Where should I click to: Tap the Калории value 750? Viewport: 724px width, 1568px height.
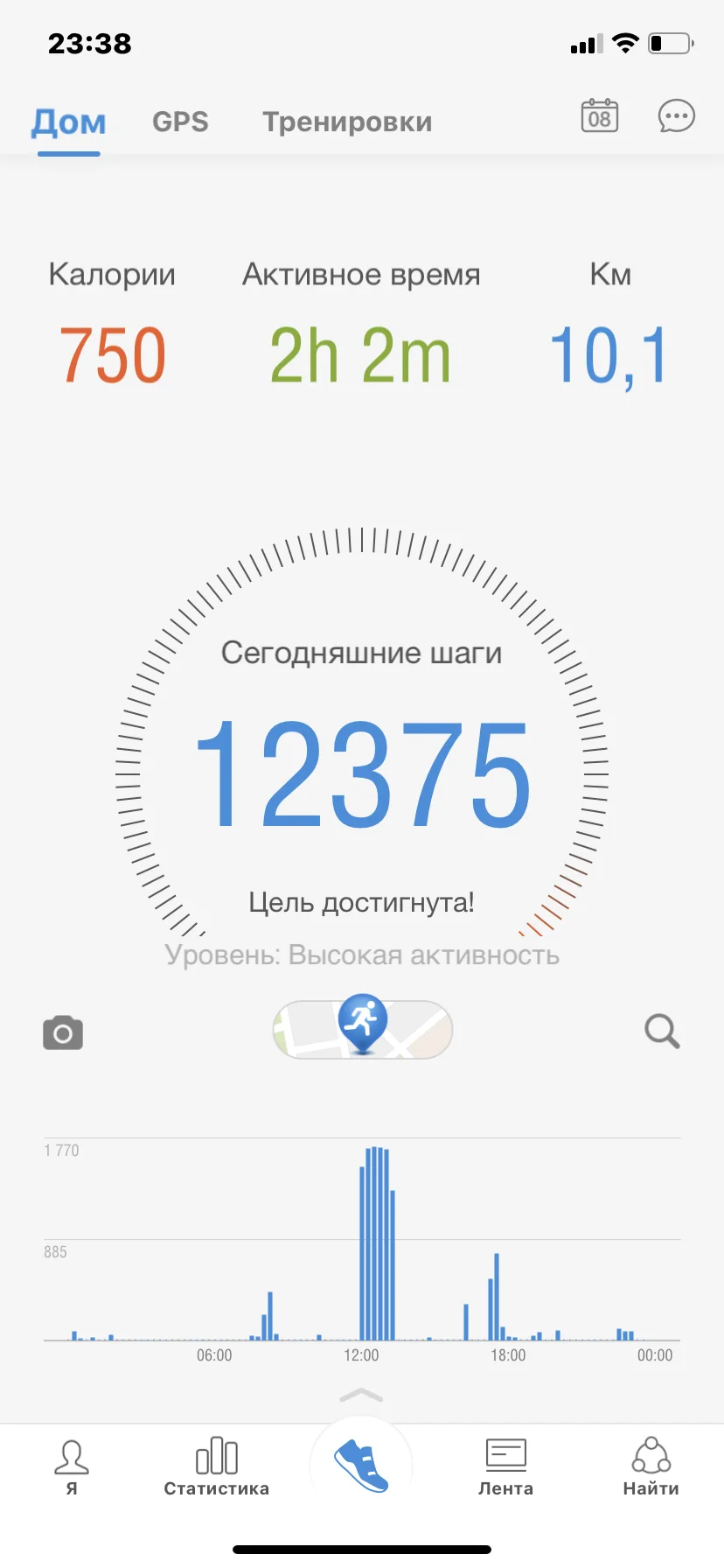(x=112, y=354)
